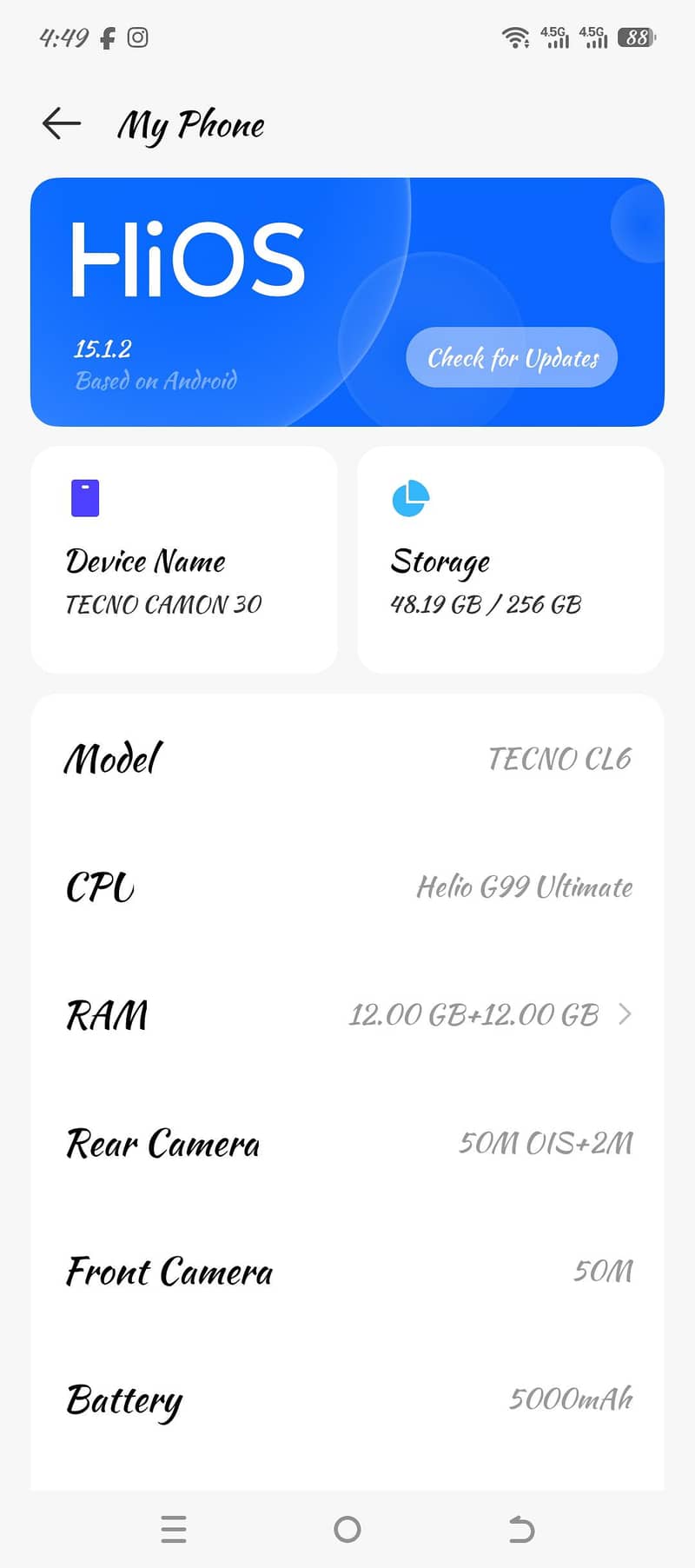Tap the purple Device Name phone icon
The width and height of the screenshot is (695, 1568).
[85, 497]
